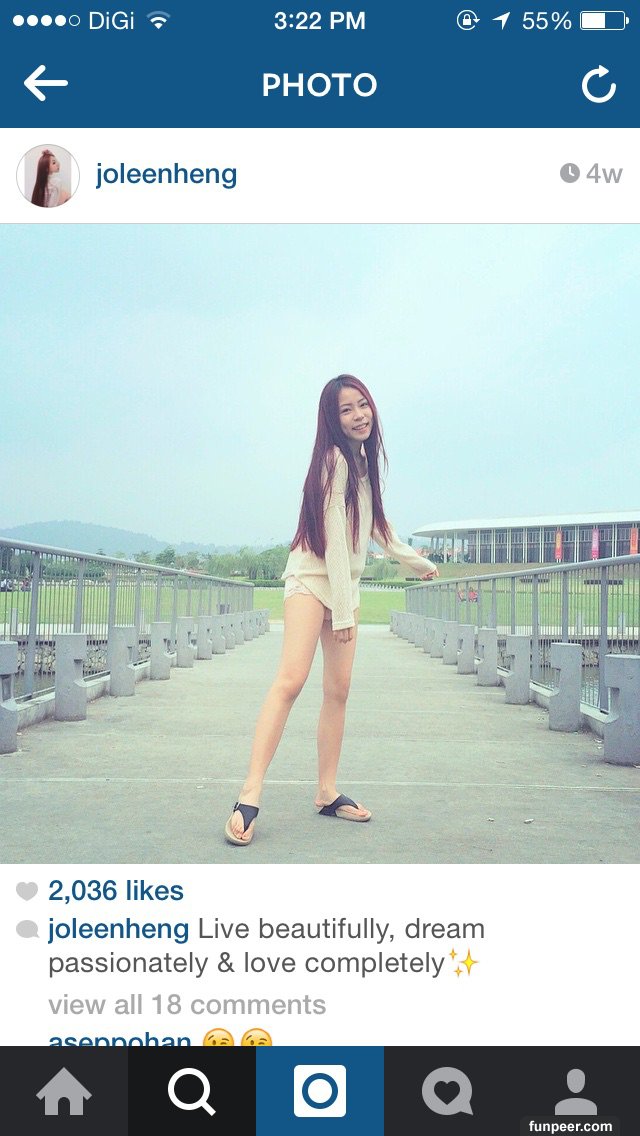This screenshot has width=640, height=1136.
Task: Open the posted photo of the bridge
Action: (320, 543)
